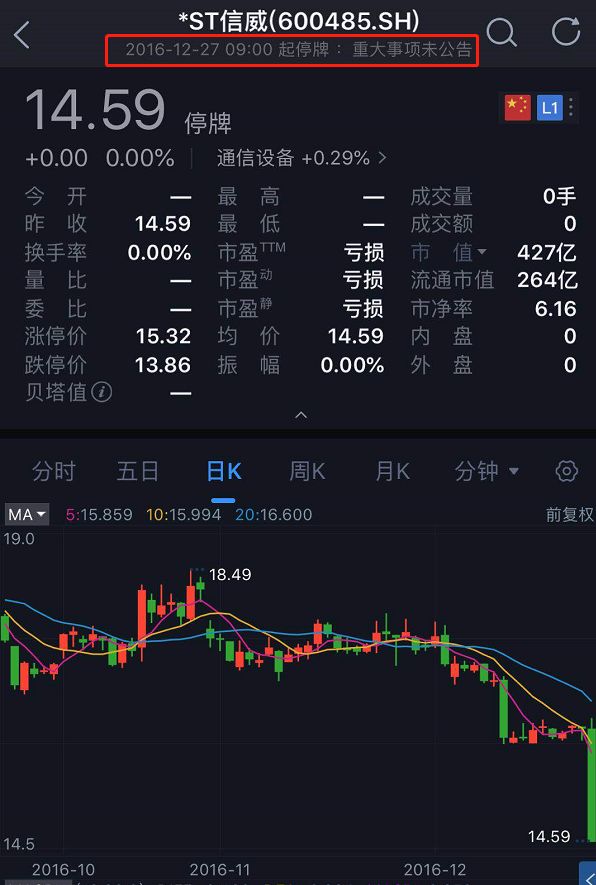The width and height of the screenshot is (596, 885).
Task: Open the stock search icon
Action: [x=501, y=32]
